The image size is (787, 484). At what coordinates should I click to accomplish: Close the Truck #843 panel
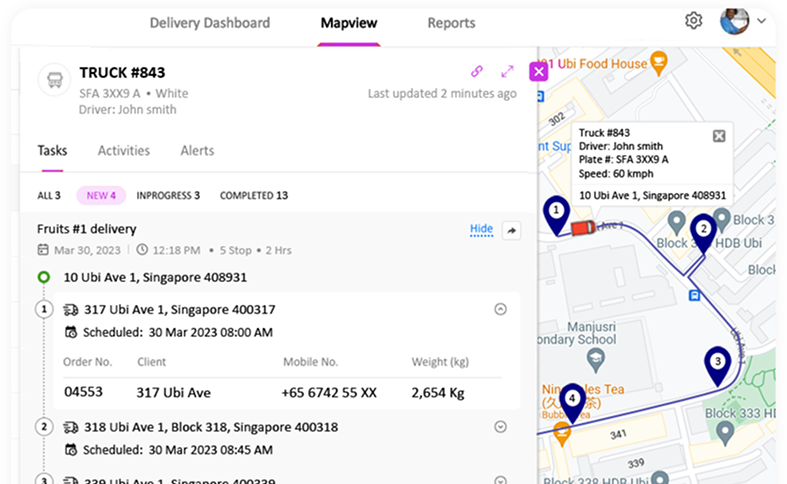coord(539,71)
